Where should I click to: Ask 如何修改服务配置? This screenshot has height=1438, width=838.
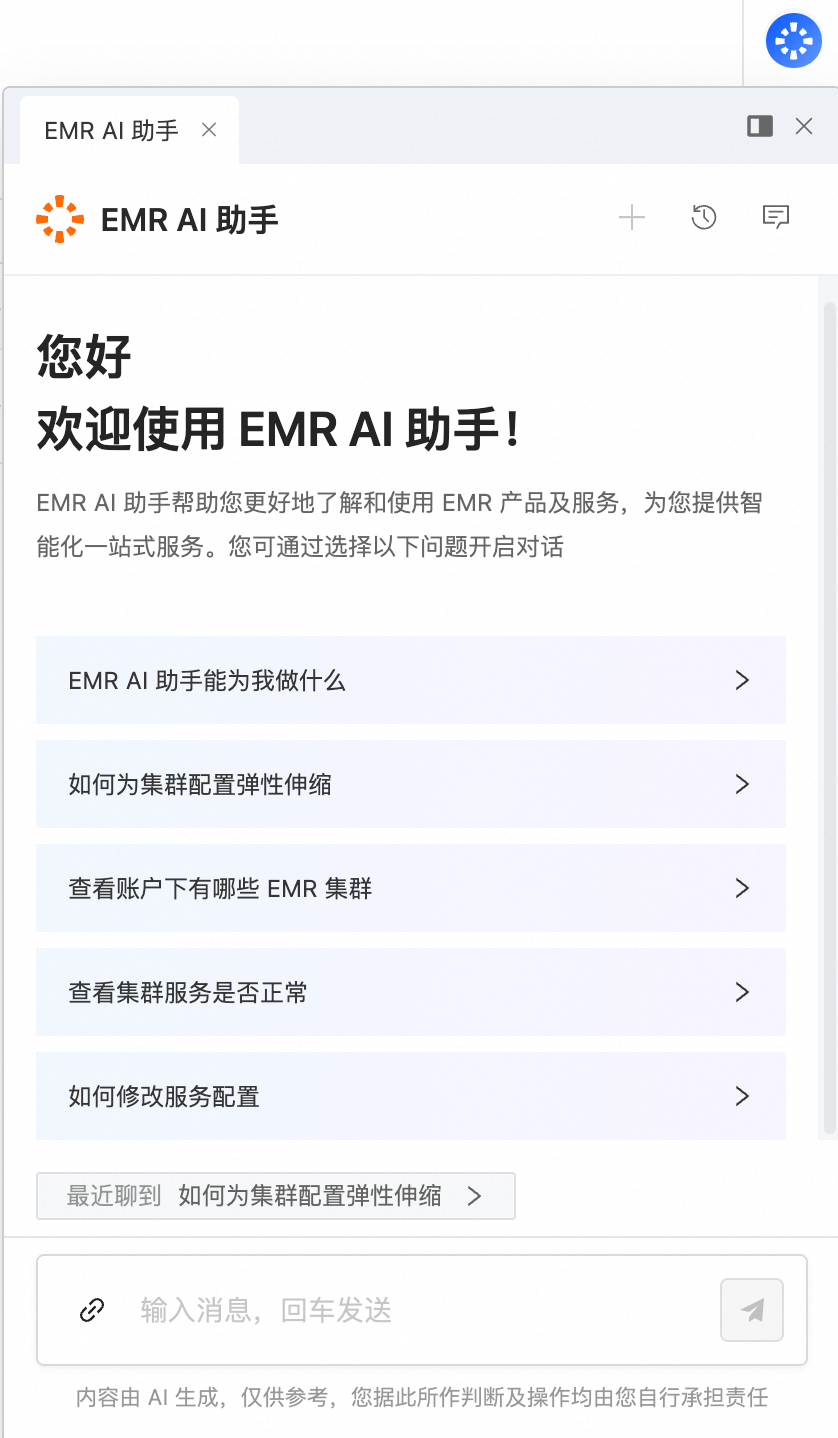pyautogui.click(x=410, y=1096)
